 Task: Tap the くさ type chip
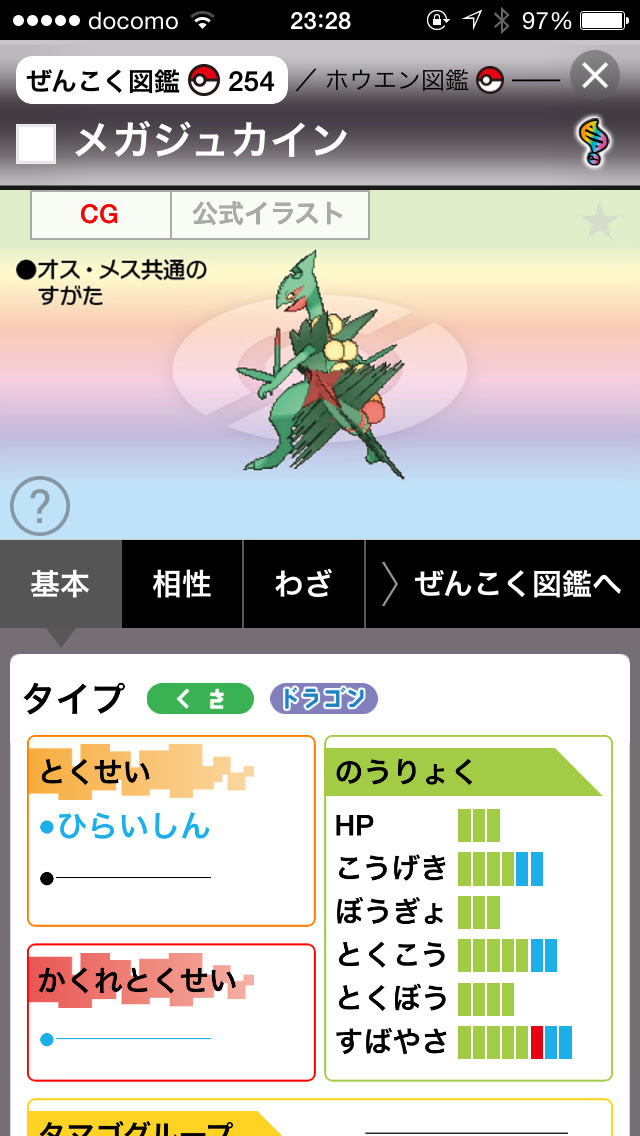pos(200,699)
